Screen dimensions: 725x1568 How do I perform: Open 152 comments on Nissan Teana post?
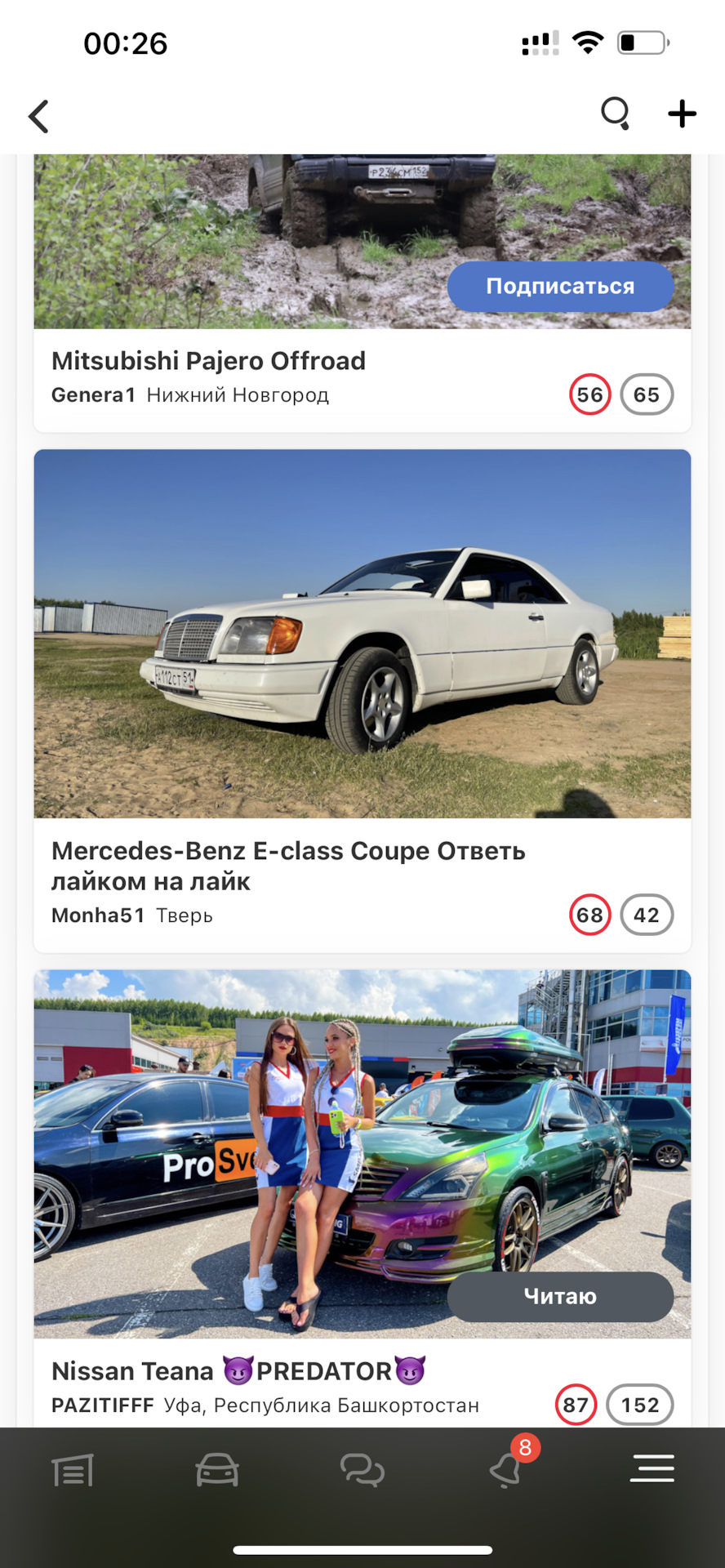click(639, 1404)
